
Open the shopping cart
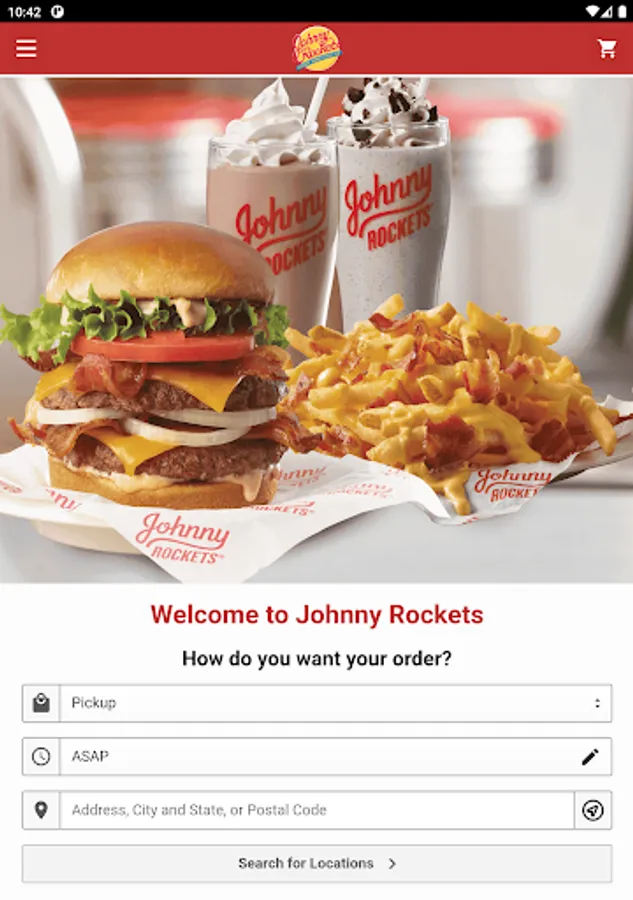[x=607, y=48]
